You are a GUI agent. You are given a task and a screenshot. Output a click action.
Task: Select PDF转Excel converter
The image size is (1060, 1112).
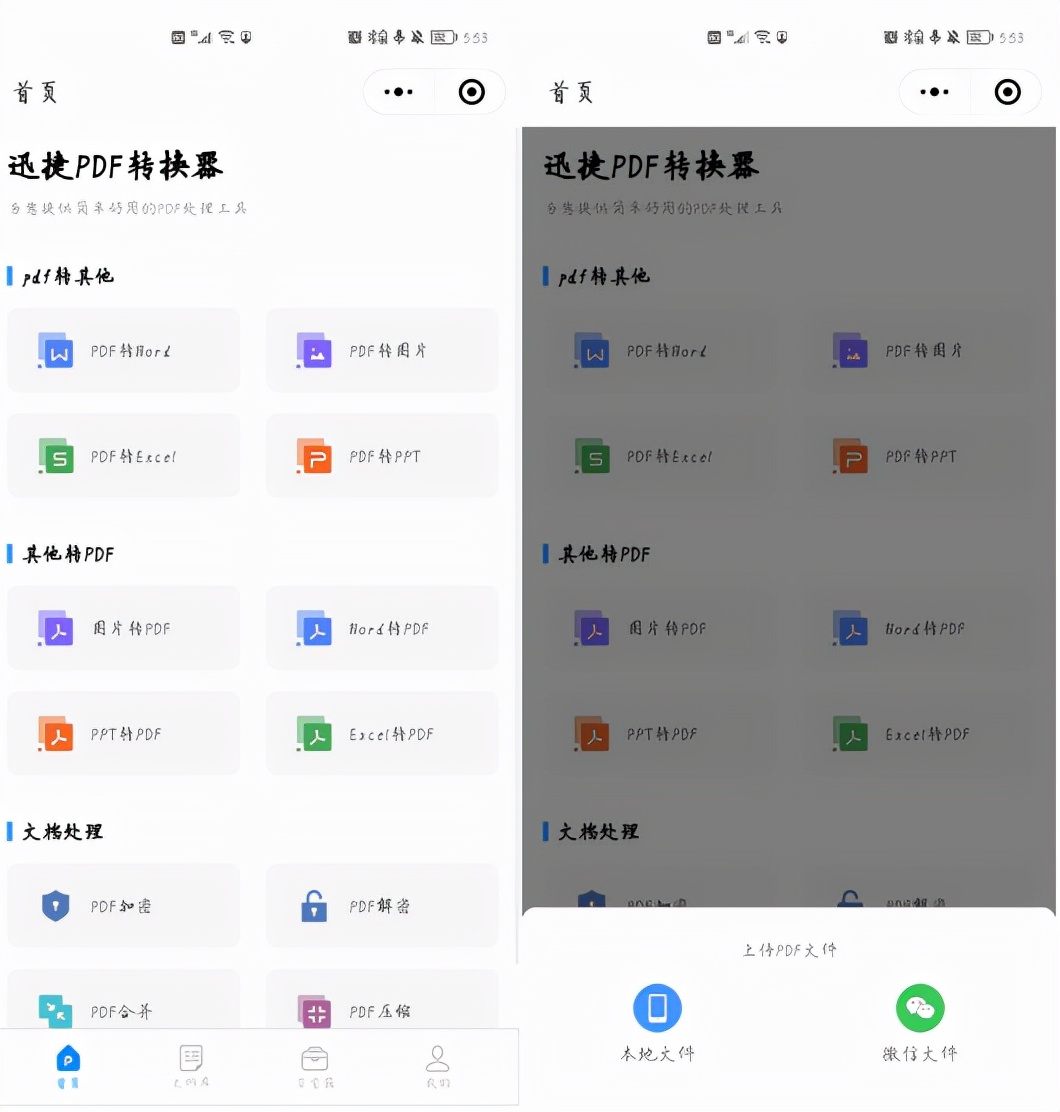click(x=123, y=456)
